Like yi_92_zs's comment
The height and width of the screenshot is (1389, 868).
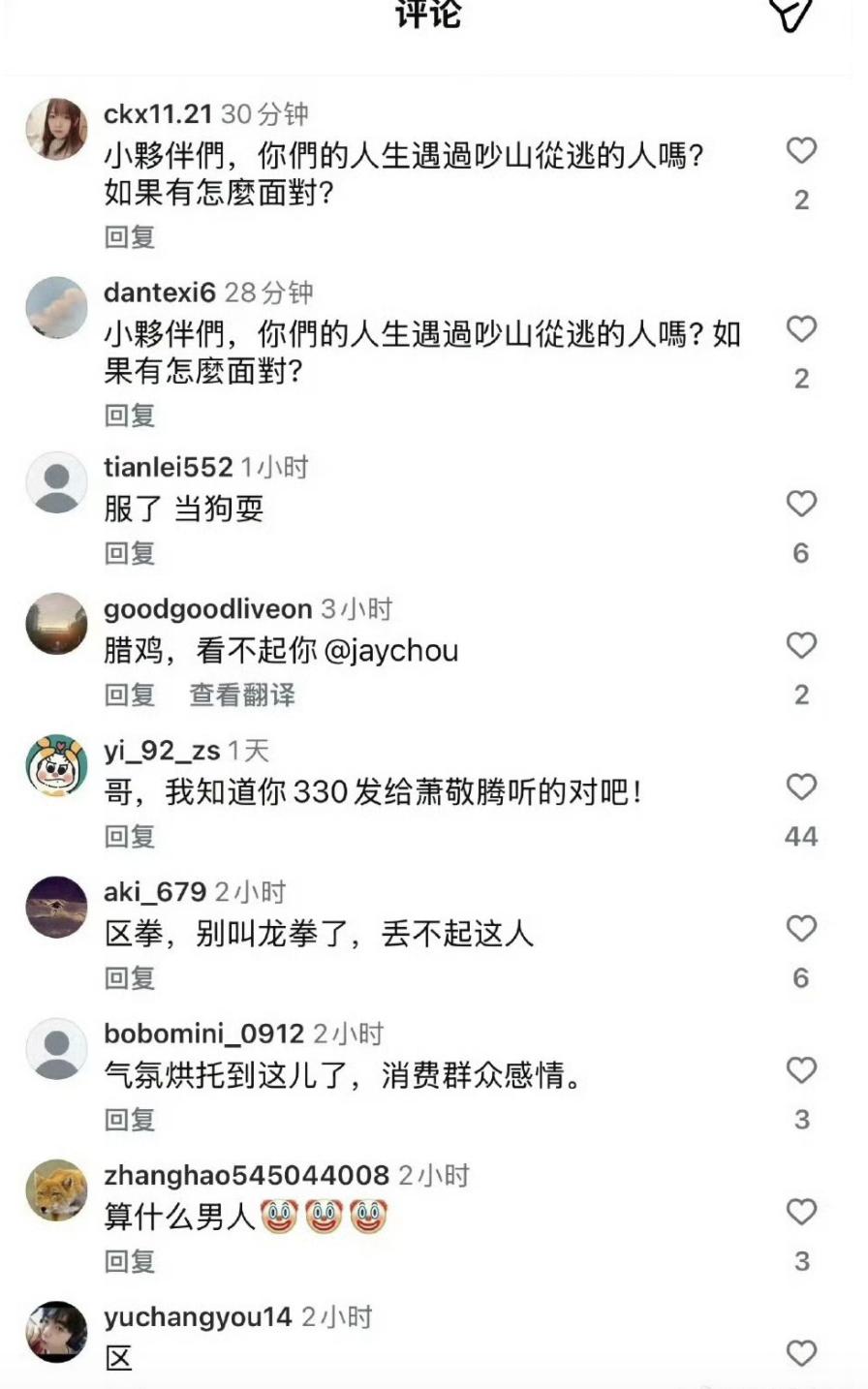coord(801,787)
